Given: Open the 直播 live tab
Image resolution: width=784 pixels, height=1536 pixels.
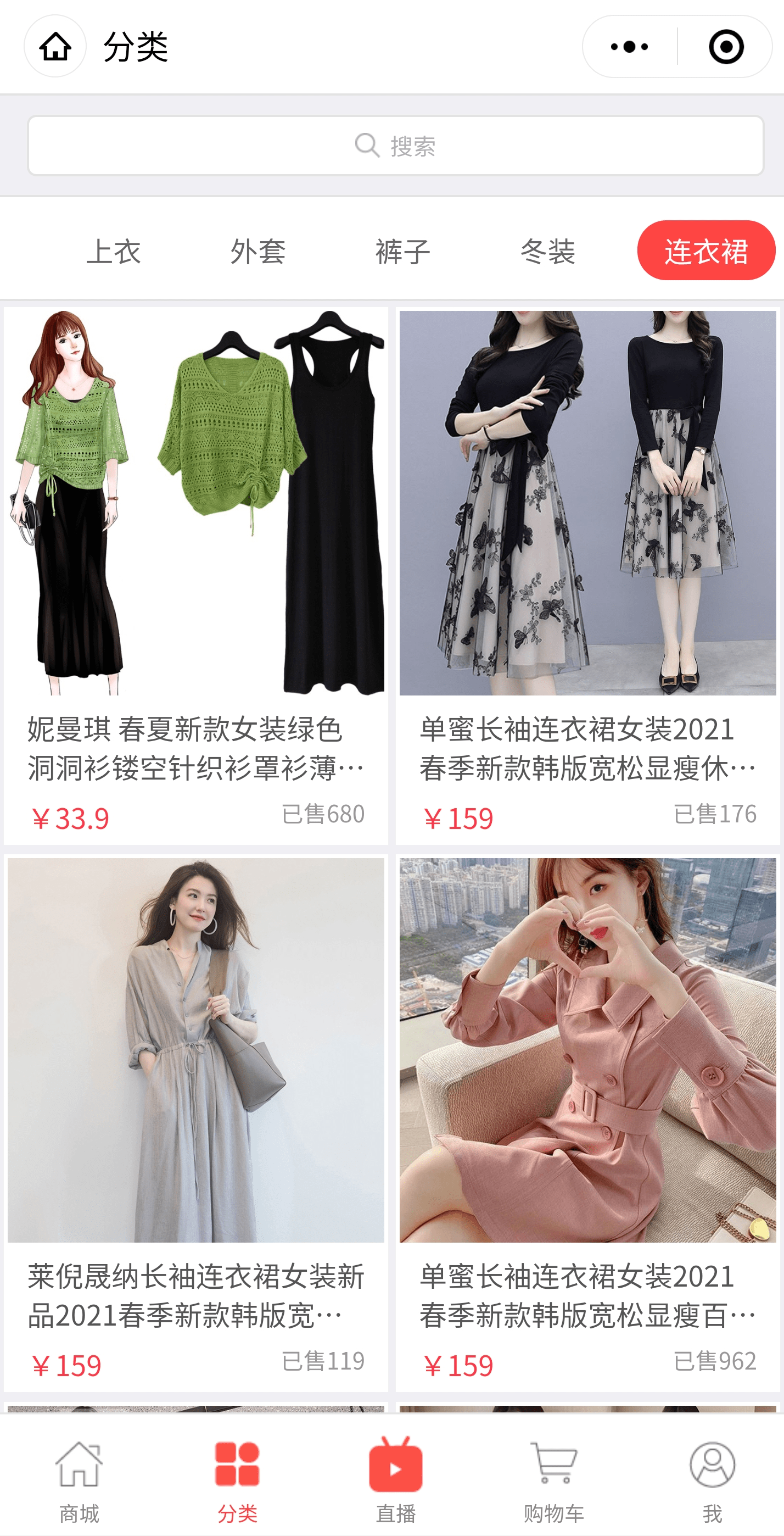Looking at the screenshot, I should (396, 1480).
